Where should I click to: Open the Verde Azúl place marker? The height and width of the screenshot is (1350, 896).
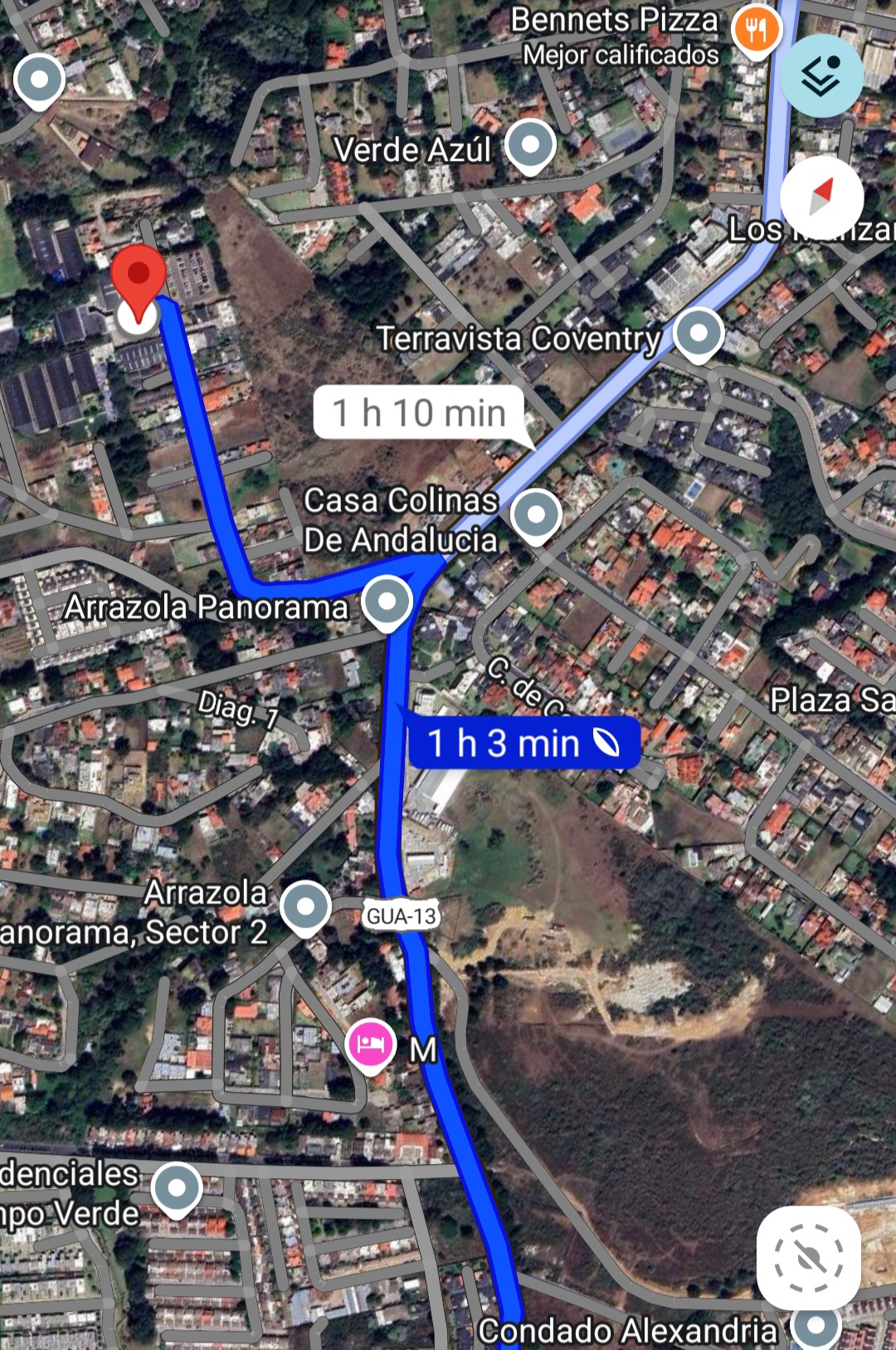point(530,145)
